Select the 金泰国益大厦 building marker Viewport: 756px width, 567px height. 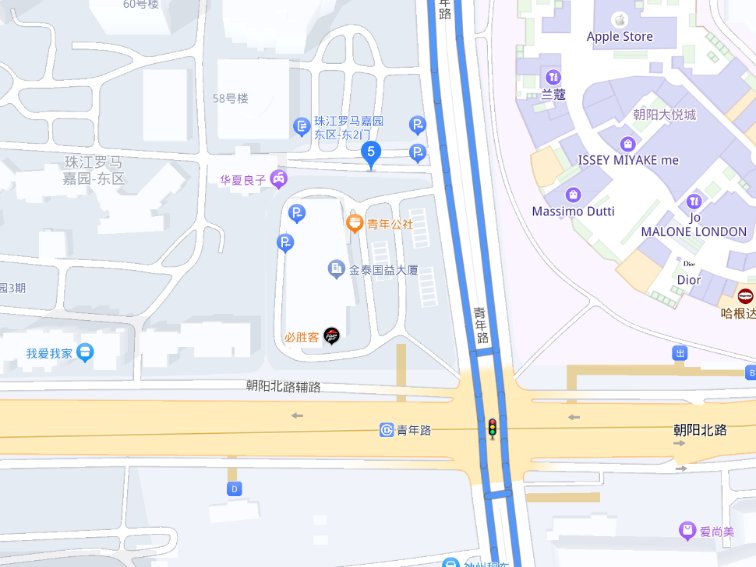tap(336, 269)
